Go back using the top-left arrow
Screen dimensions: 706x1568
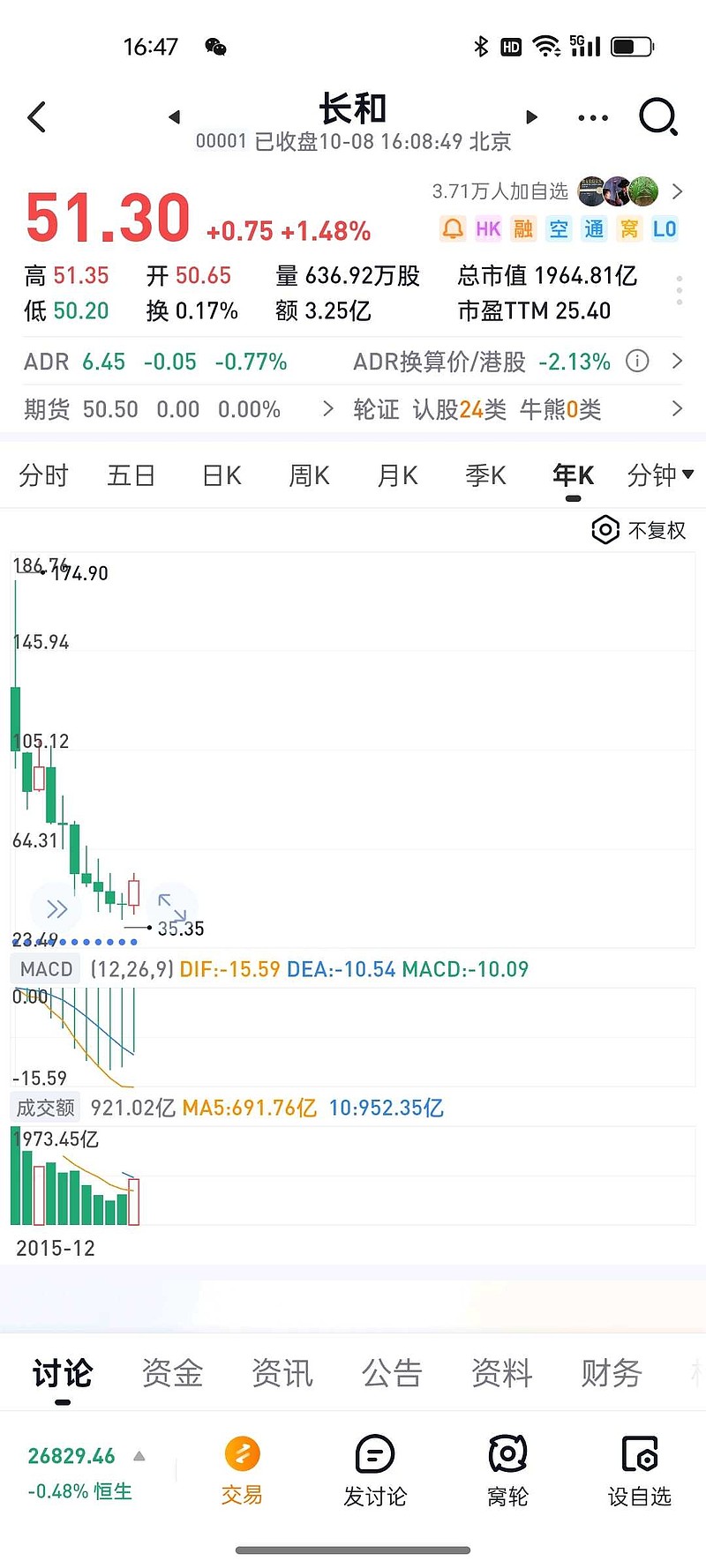(37, 117)
